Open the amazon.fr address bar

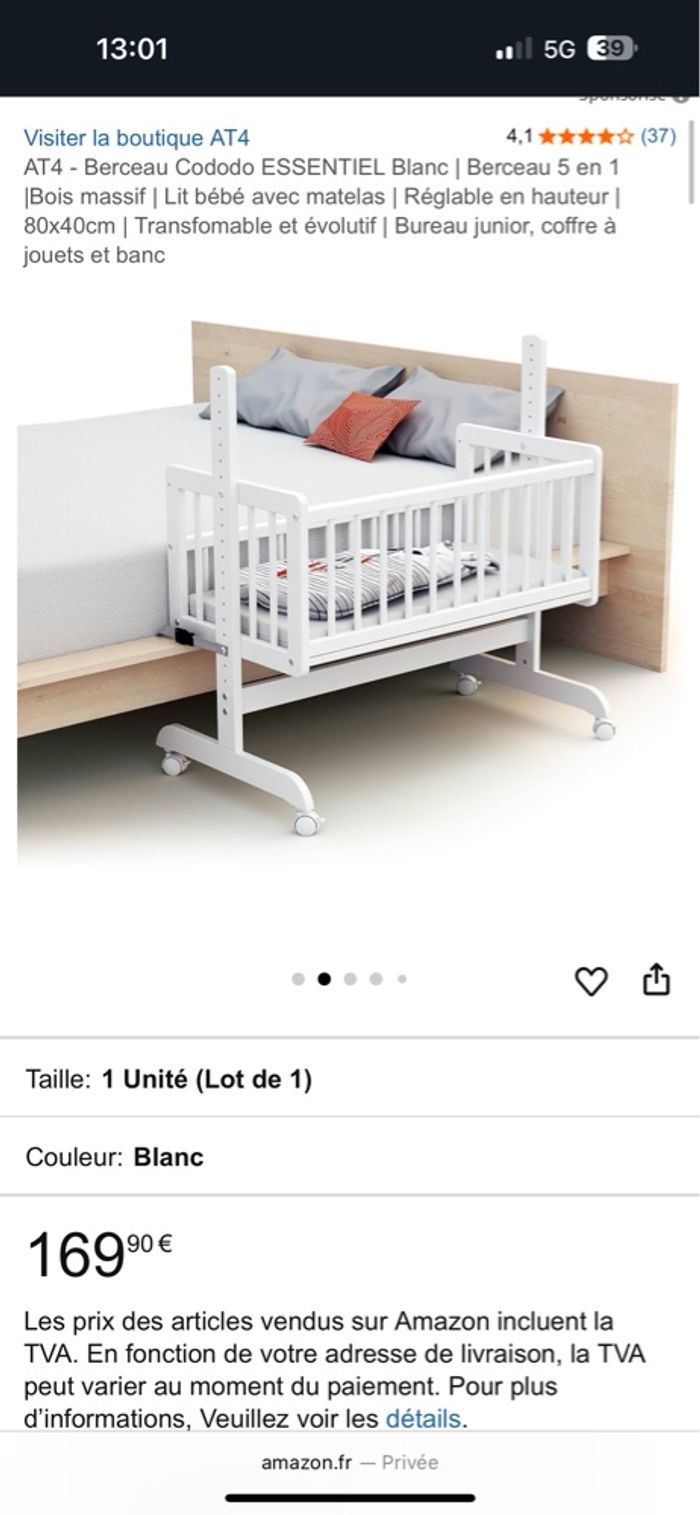(350, 1462)
